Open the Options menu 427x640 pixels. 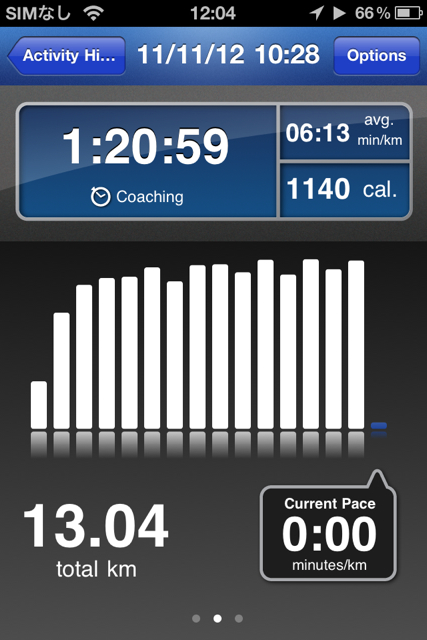click(376, 56)
